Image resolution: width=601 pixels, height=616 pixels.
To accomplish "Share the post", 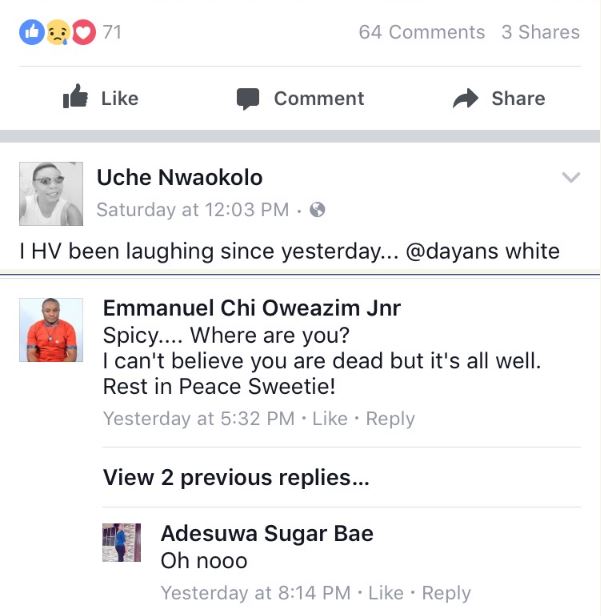I will (x=499, y=98).
